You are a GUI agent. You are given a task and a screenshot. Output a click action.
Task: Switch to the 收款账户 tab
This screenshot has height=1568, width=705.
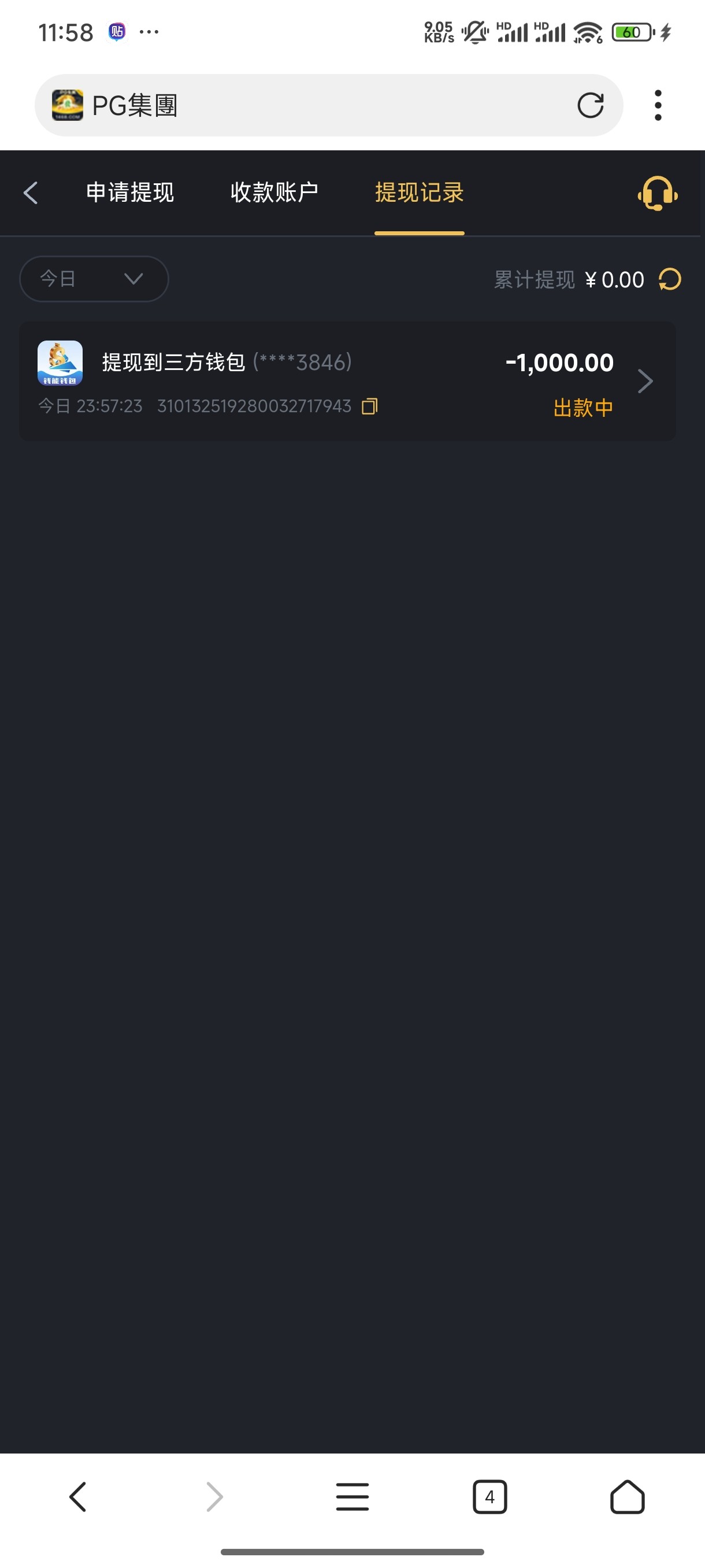(274, 193)
